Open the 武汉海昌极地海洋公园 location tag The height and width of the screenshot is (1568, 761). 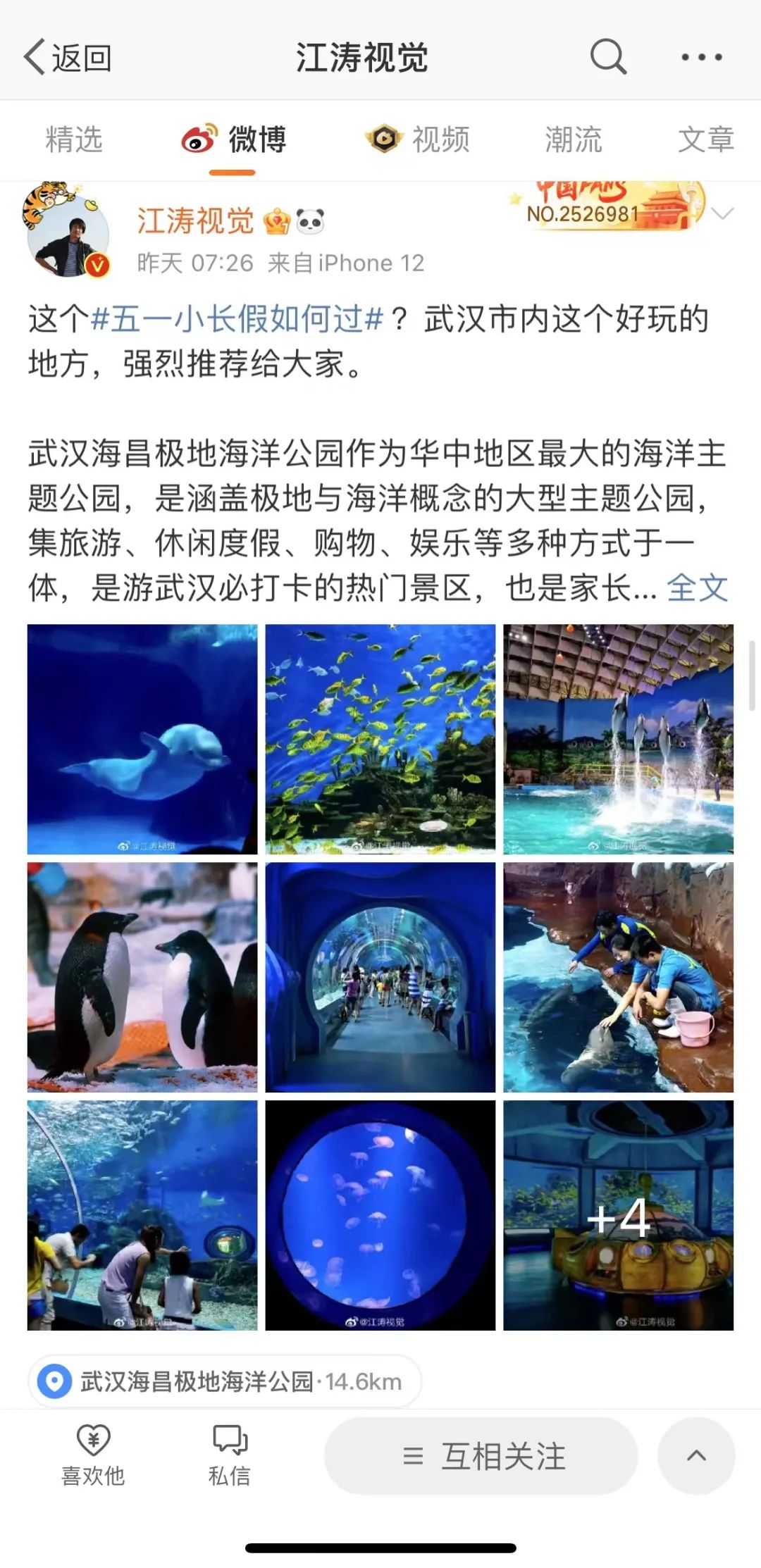(225, 1381)
